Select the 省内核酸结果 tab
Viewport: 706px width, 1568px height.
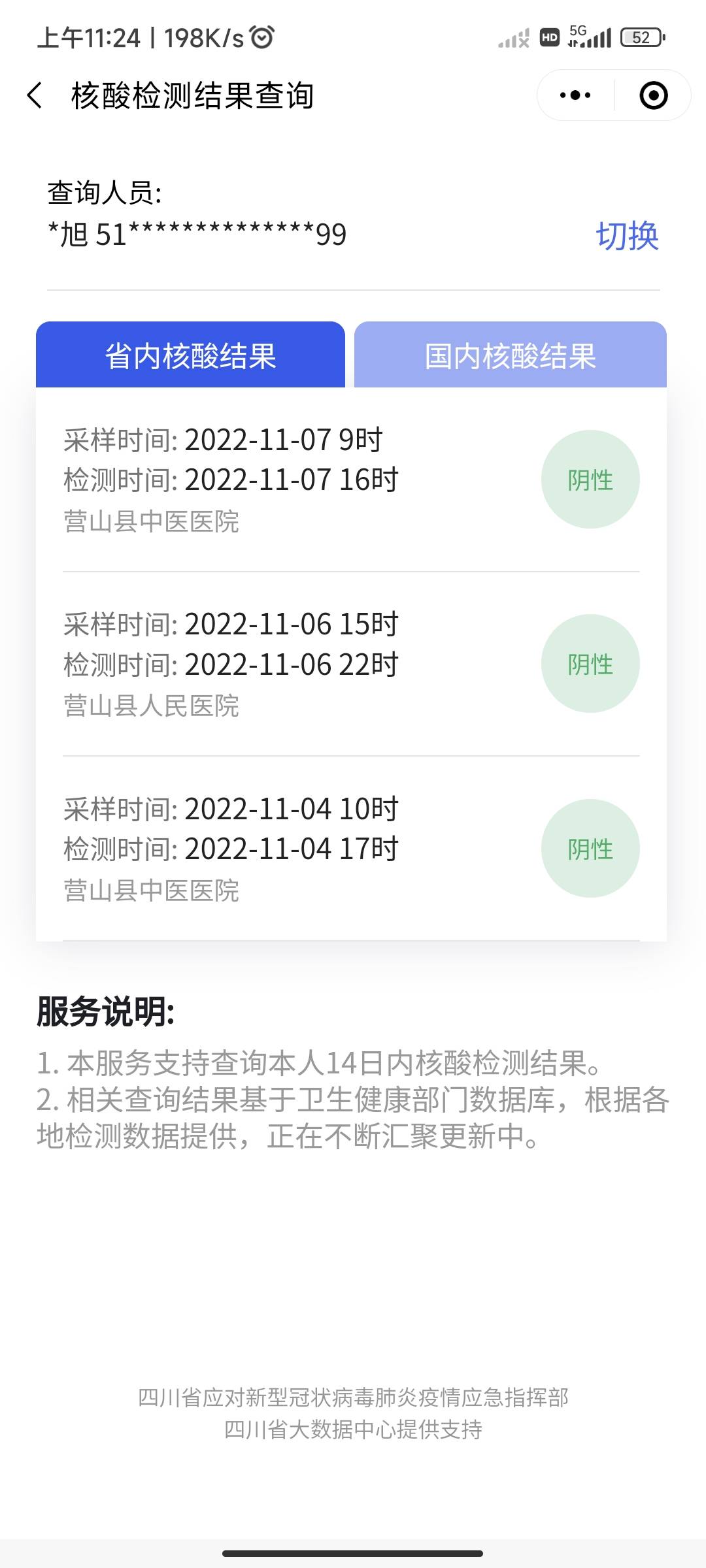point(190,355)
